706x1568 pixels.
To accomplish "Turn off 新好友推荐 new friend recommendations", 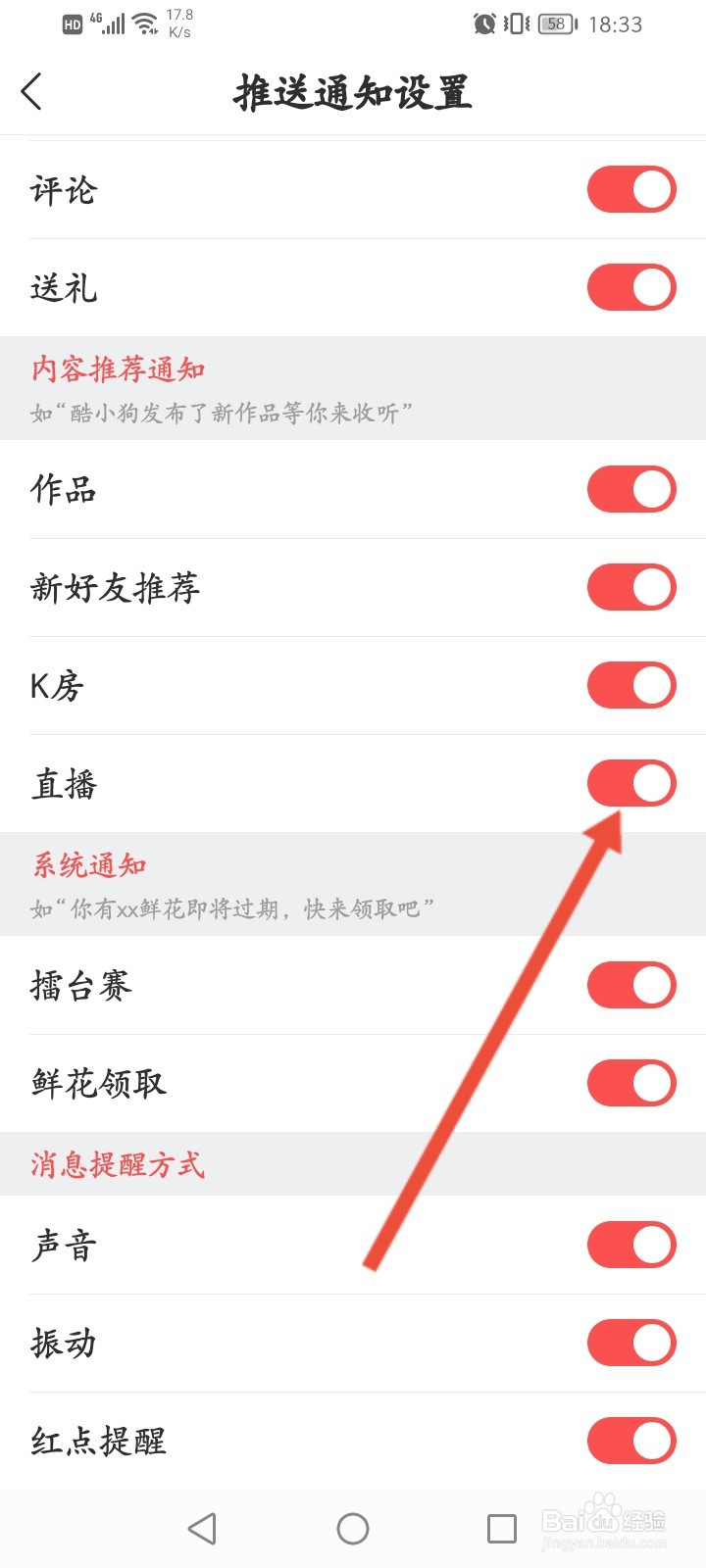I will click(x=630, y=587).
